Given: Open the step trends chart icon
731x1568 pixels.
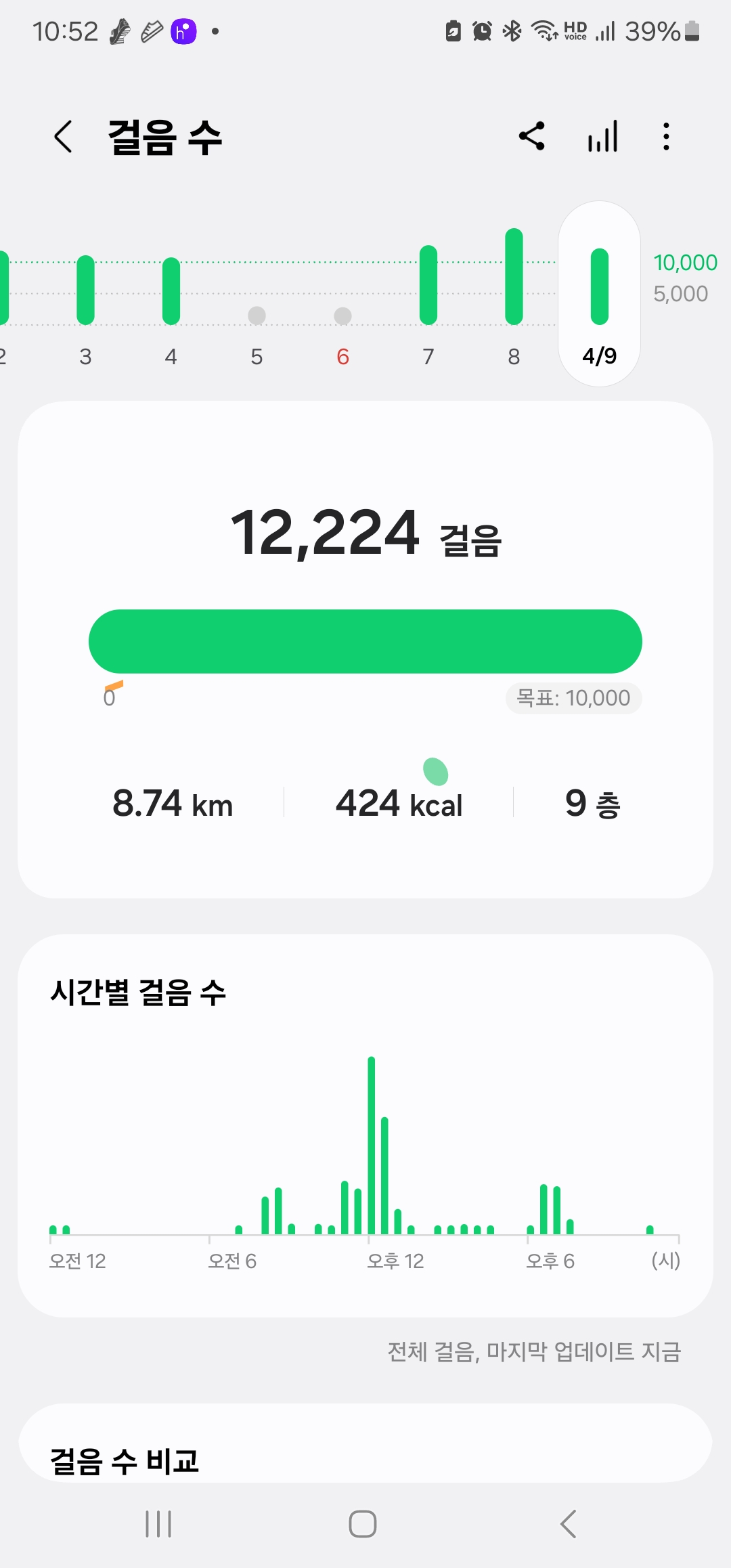Looking at the screenshot, I should tap(602, 136).
